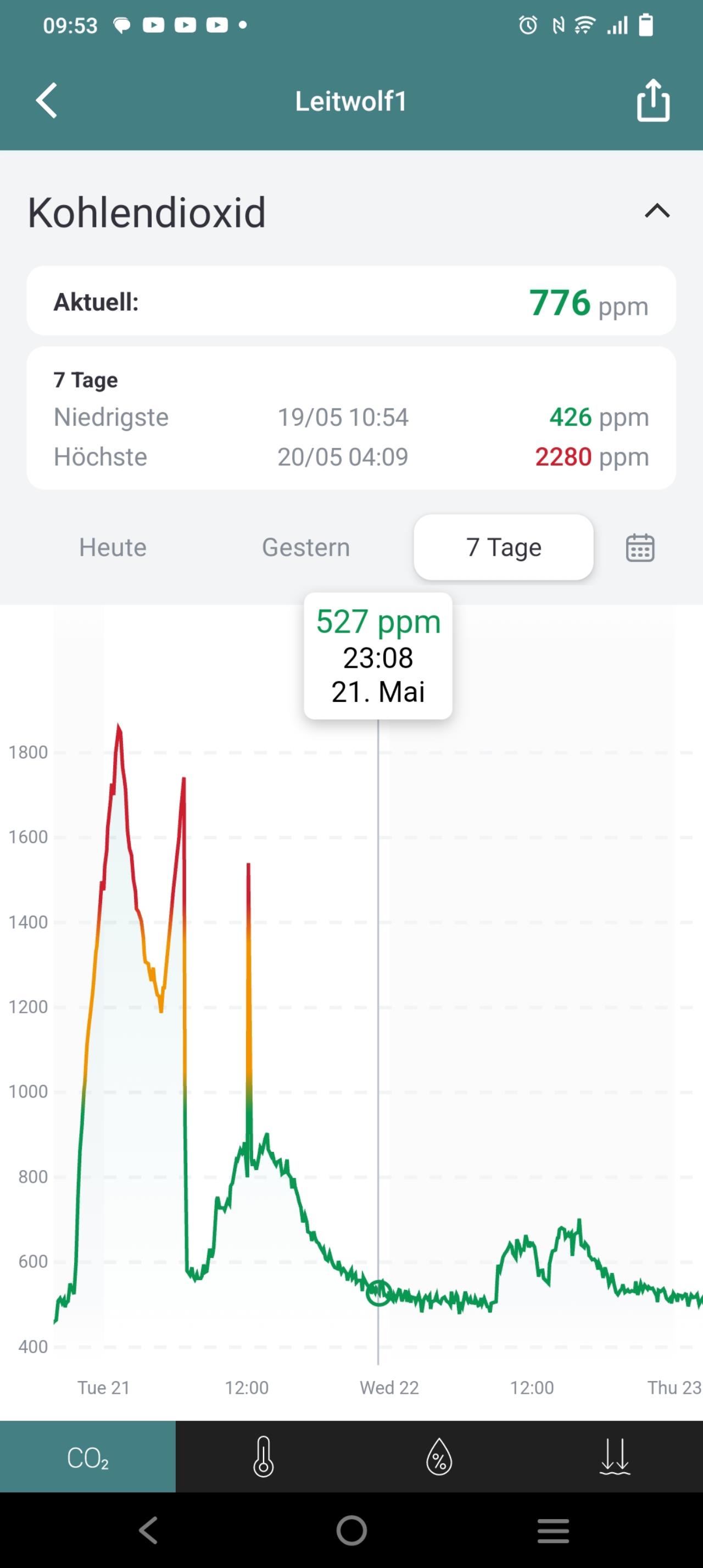Share the Leitwolf1 data
Image resolution: width=703 pixels, height=1568 pixels.
(x=653, y=101)
